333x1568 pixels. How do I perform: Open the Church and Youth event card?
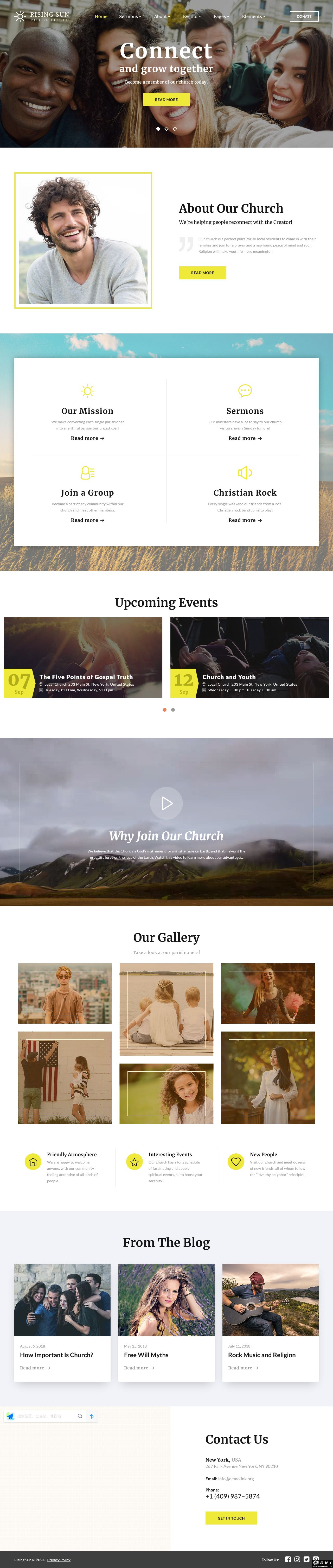(229, 677)
